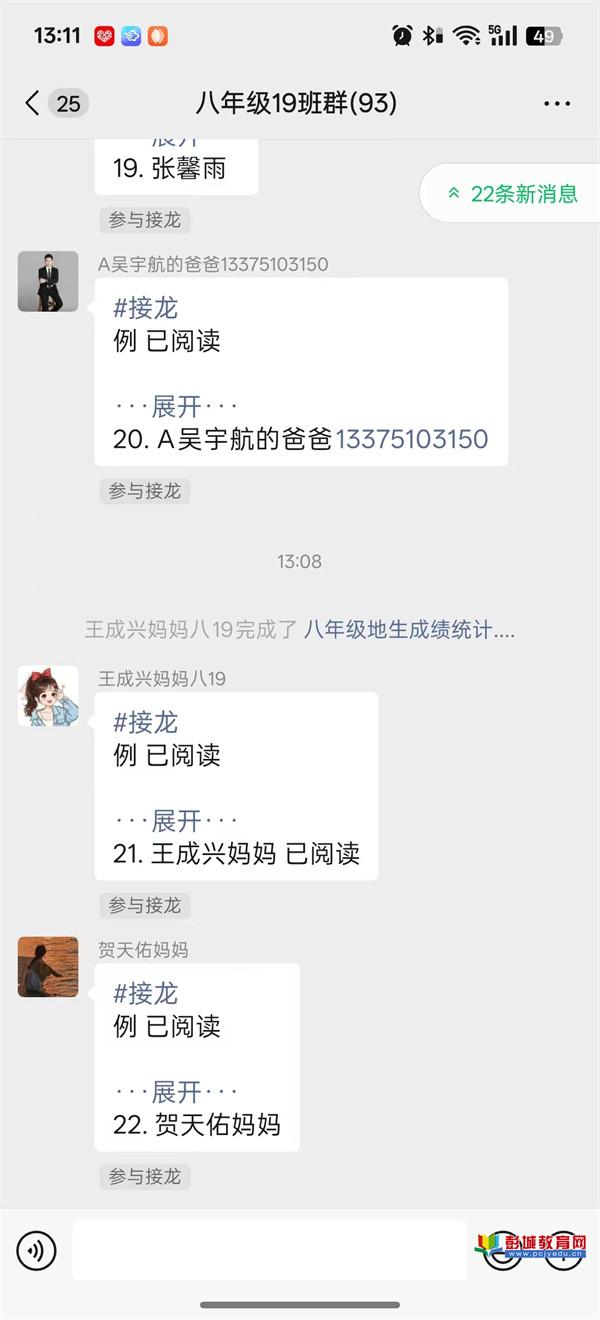Image resolution: width=600 pixels, height=1320 pixels.
Task: Switch to voice message input
Action: click(37, 1250)
